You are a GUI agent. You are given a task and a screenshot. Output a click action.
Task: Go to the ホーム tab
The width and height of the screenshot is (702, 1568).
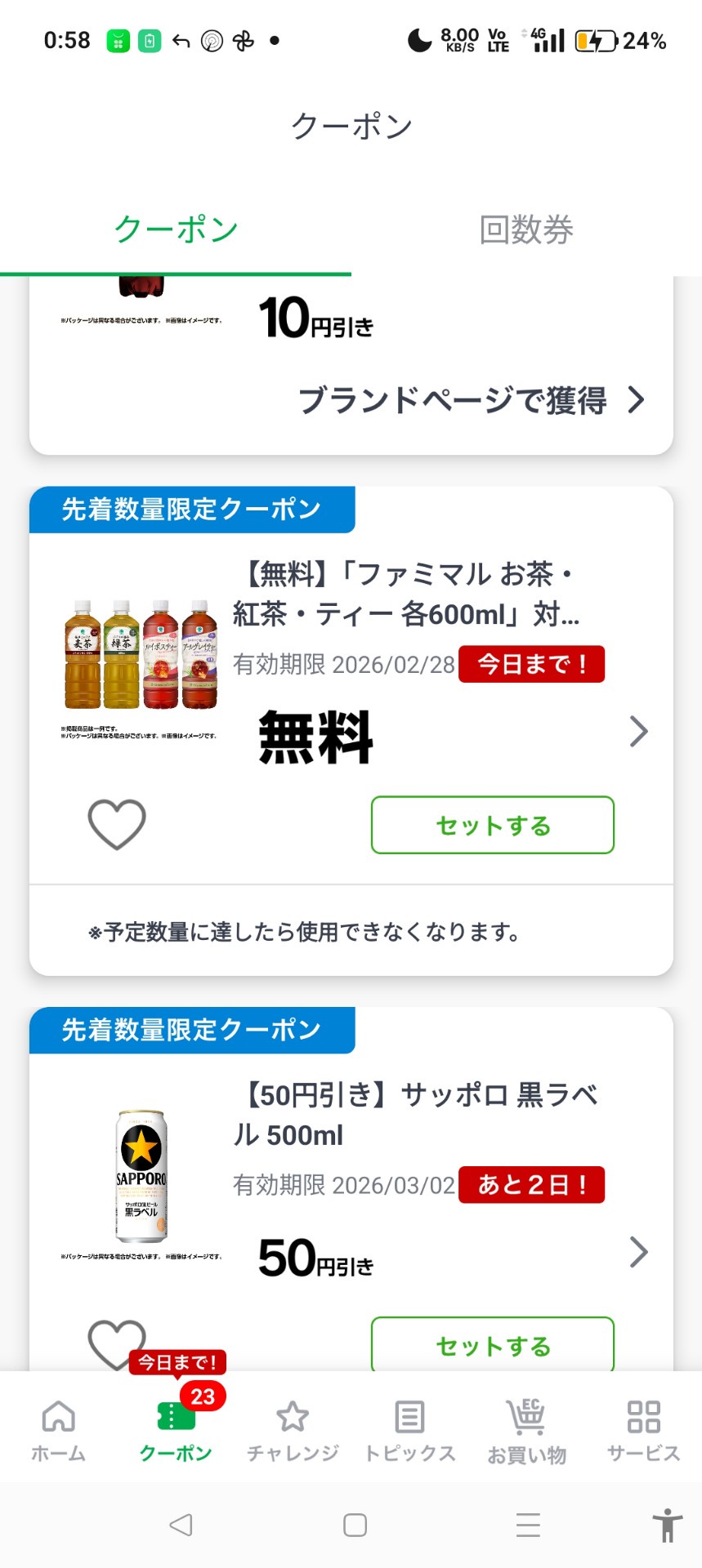pos(58,1431)
